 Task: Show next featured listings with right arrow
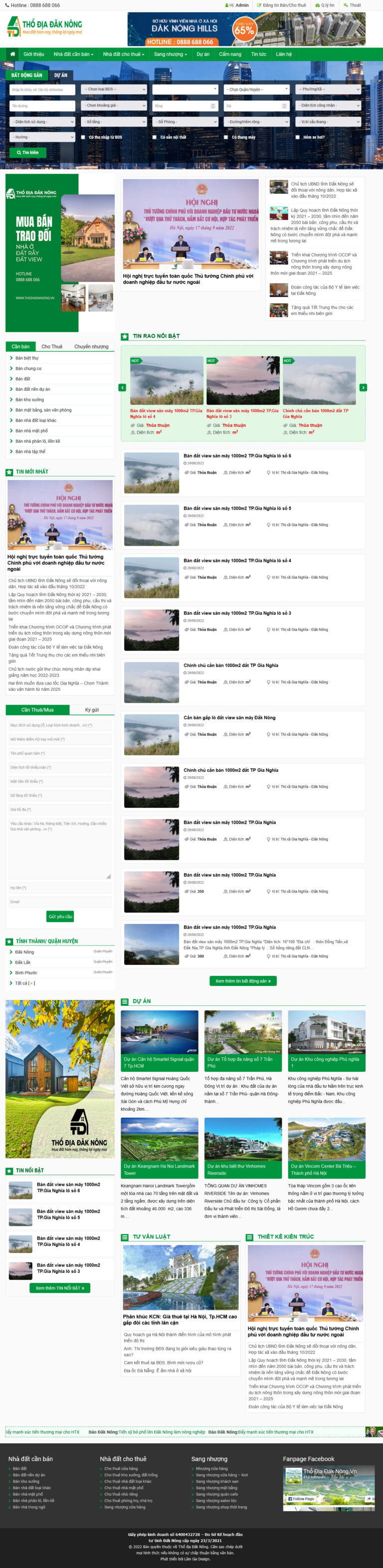click(x=363, y=387)
